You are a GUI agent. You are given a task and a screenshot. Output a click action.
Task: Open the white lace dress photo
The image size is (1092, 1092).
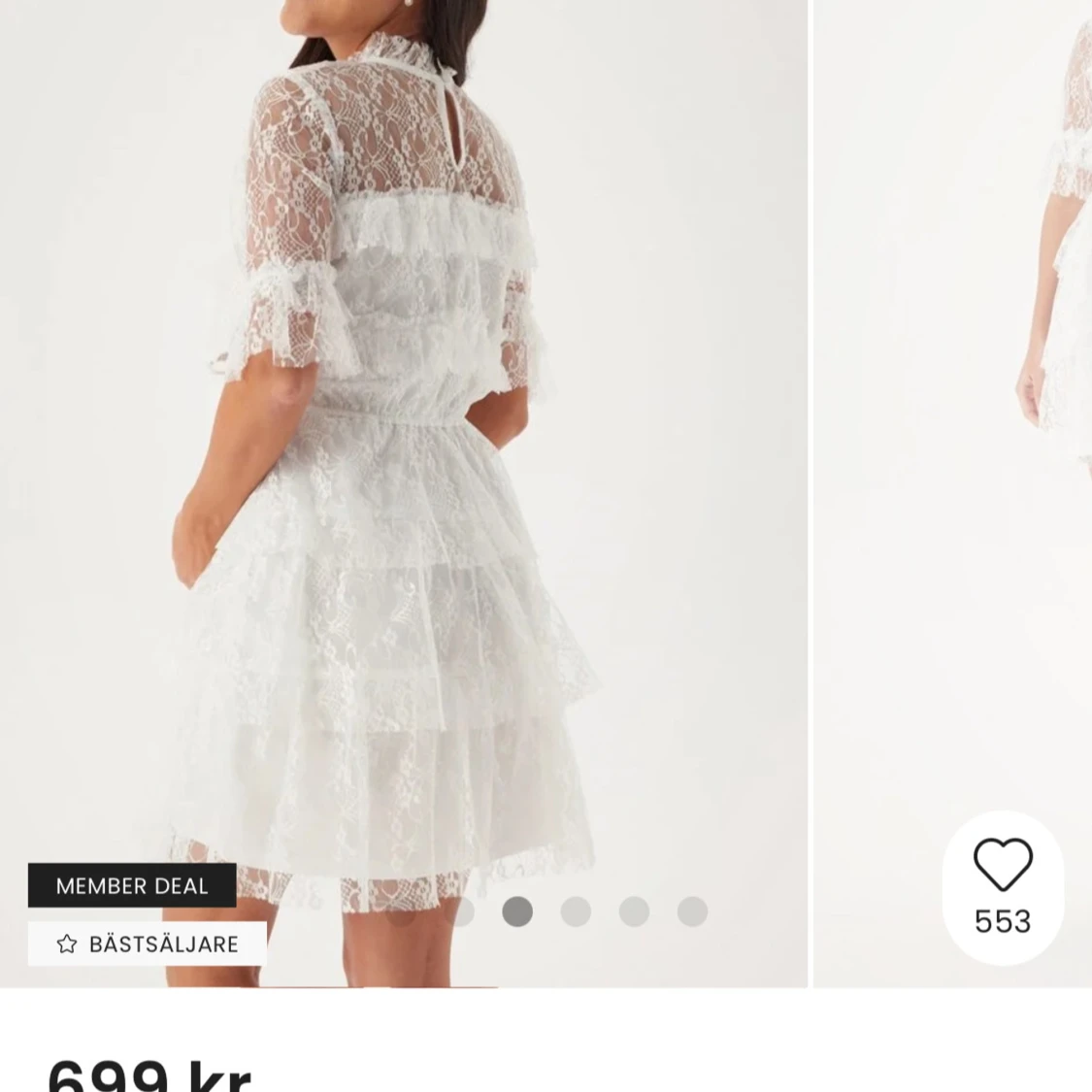(403, 466)
